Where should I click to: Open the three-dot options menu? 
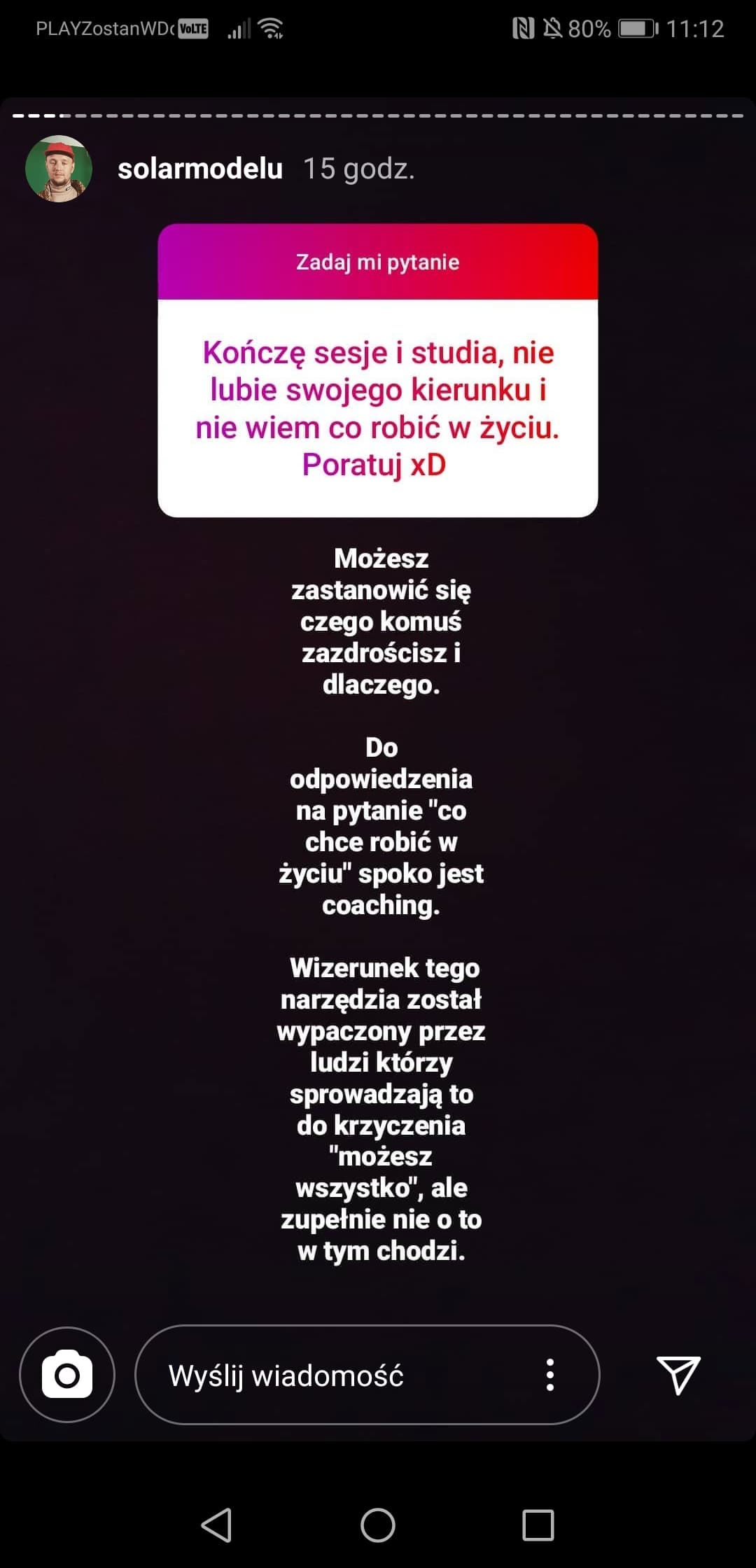point(550,1375)
